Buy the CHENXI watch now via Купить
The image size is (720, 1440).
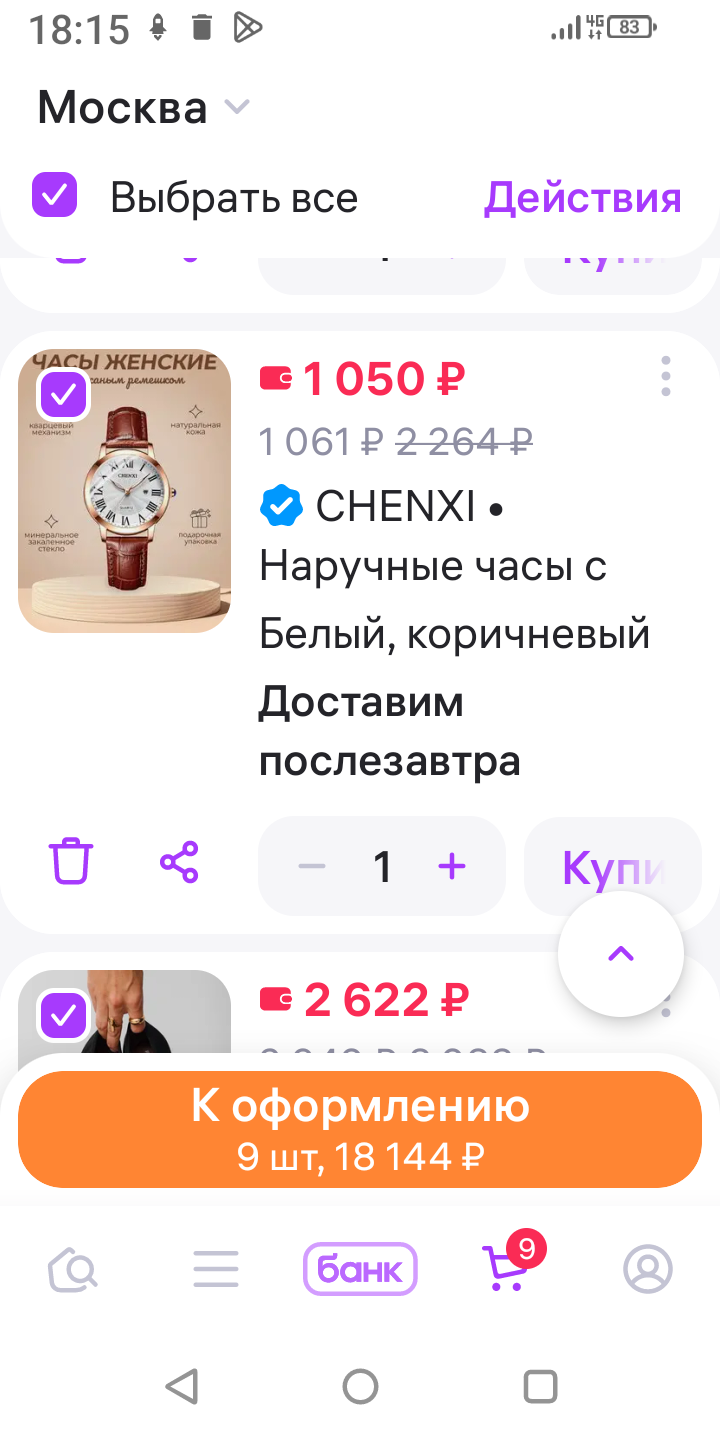[612, 866]
